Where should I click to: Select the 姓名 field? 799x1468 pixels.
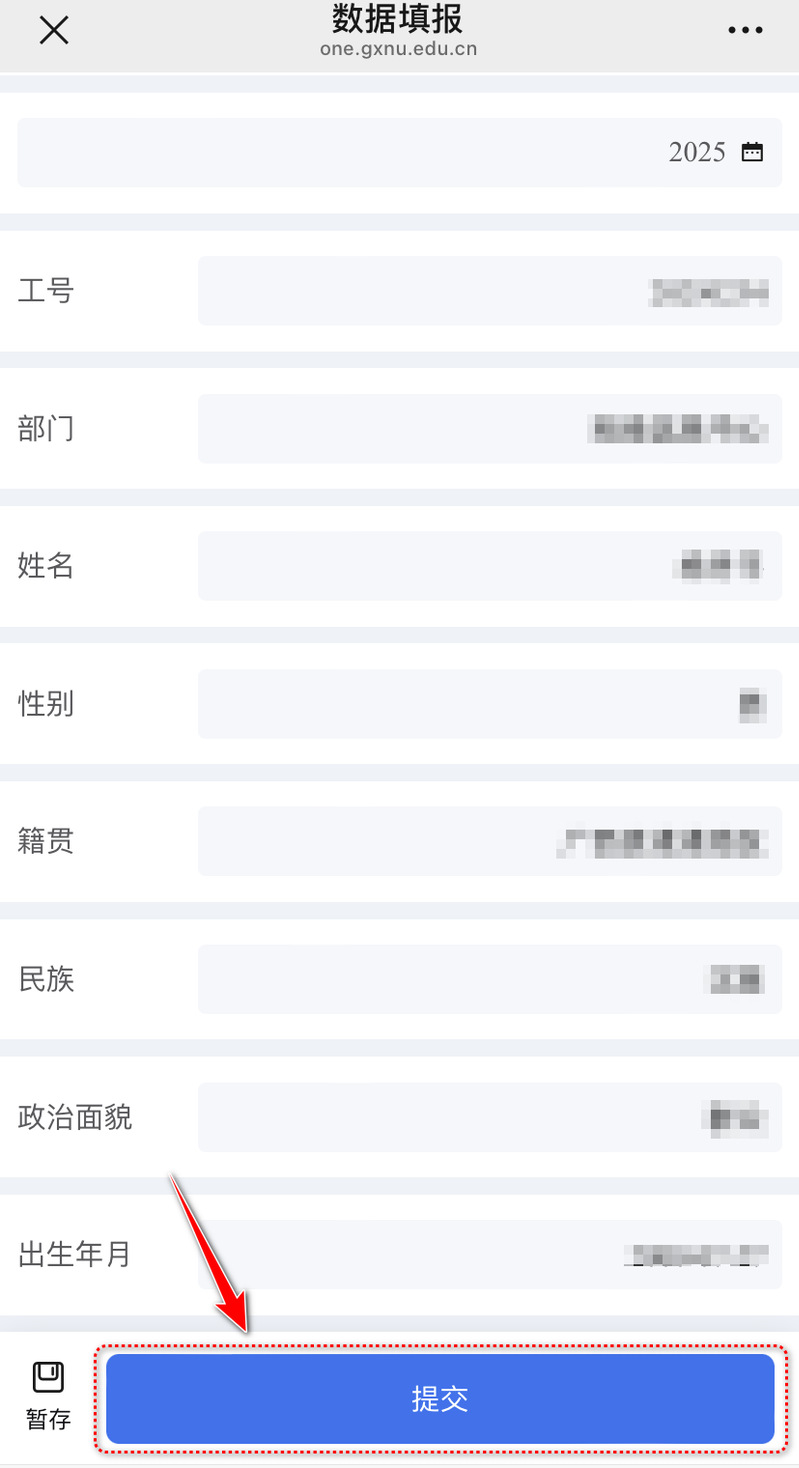pyautogui.click(x=489, y=566)
